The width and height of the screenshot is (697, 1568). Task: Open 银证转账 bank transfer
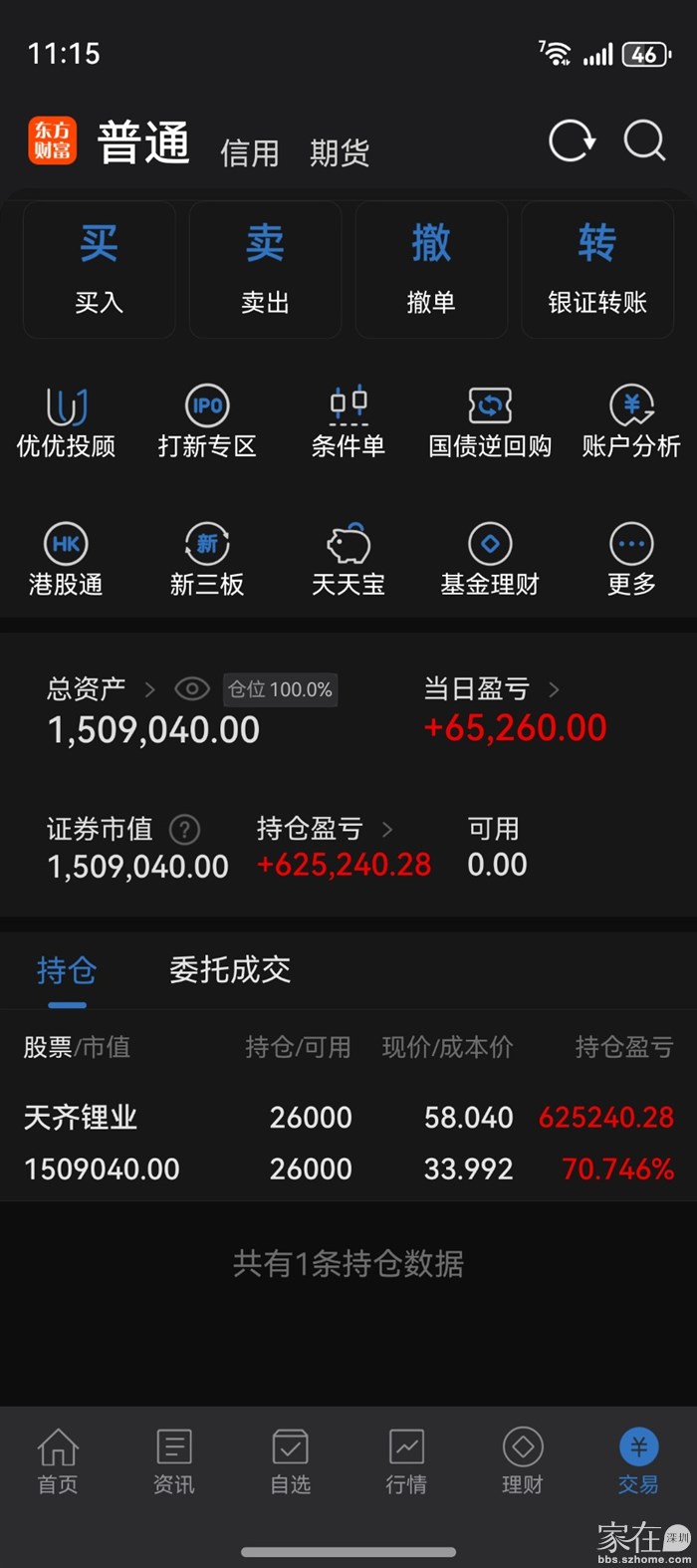point(597,269)
